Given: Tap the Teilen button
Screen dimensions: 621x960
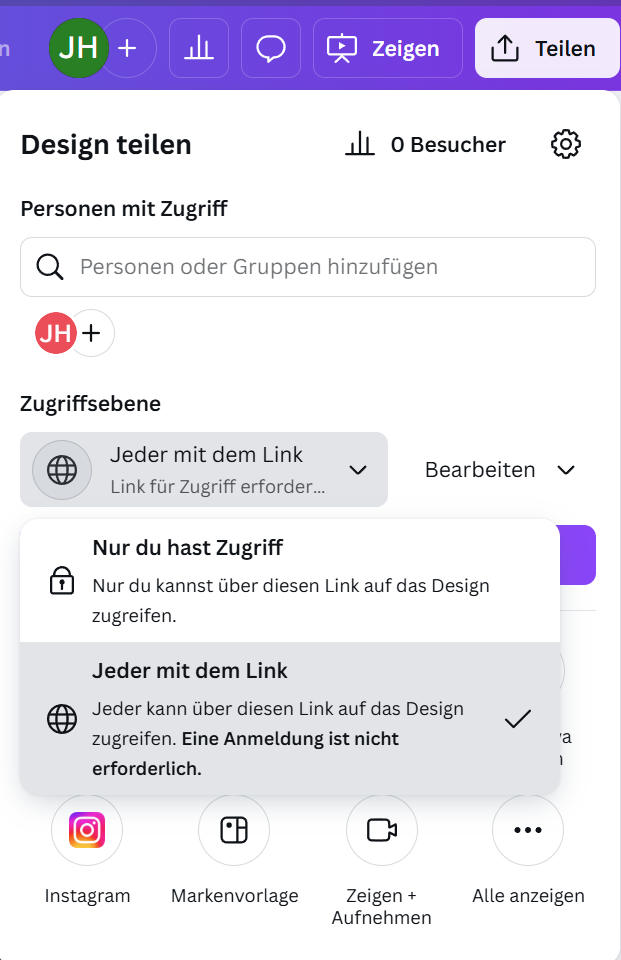Looking at the screenshot, I should pos(547,48).
